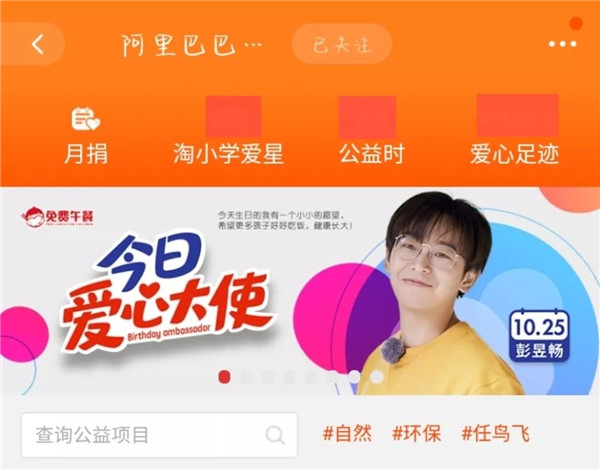
Task: View 爱心足迹 charity footprint
Action: pyautogui.click(x=515, y=136)
